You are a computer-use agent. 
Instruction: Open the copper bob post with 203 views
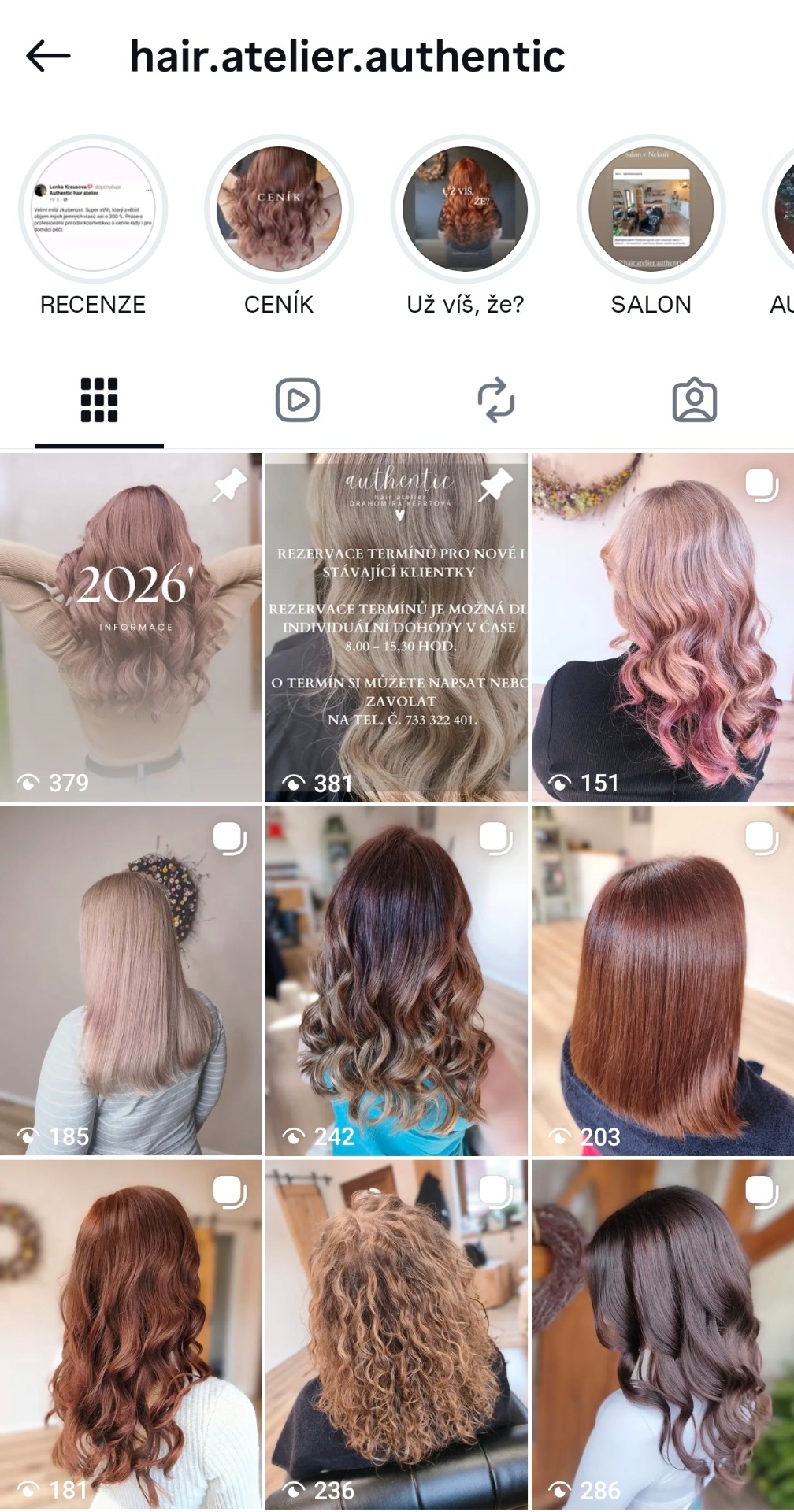tap(662, 980)
